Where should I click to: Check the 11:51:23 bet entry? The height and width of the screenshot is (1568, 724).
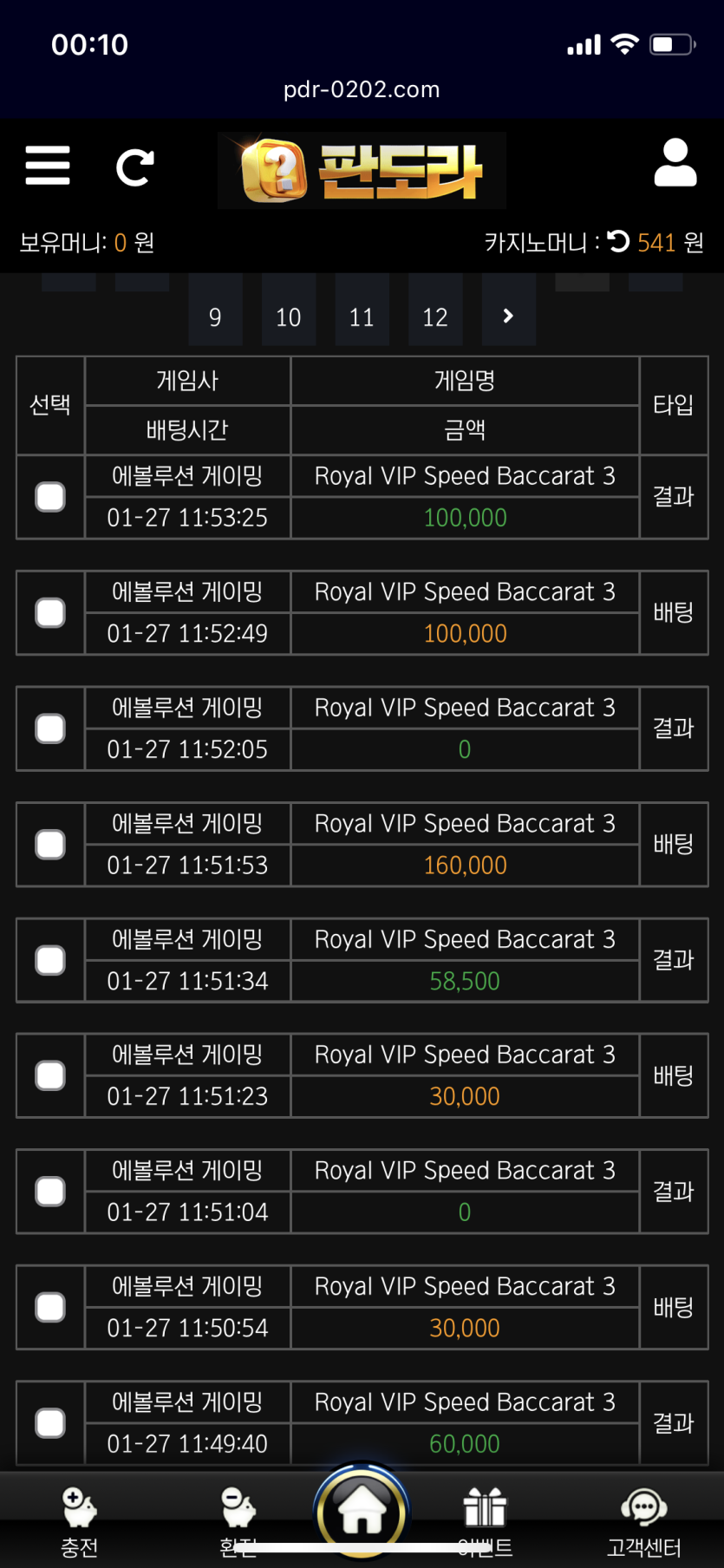coord(50,1075)
